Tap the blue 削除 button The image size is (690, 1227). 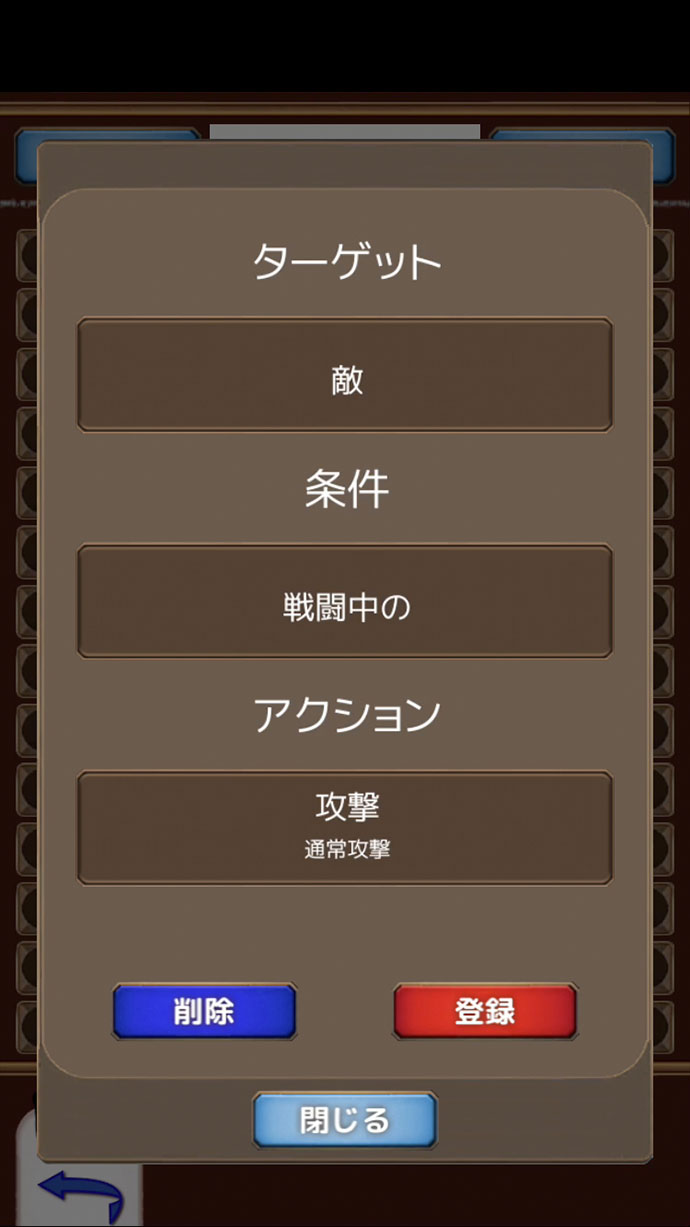point(204,1011)
